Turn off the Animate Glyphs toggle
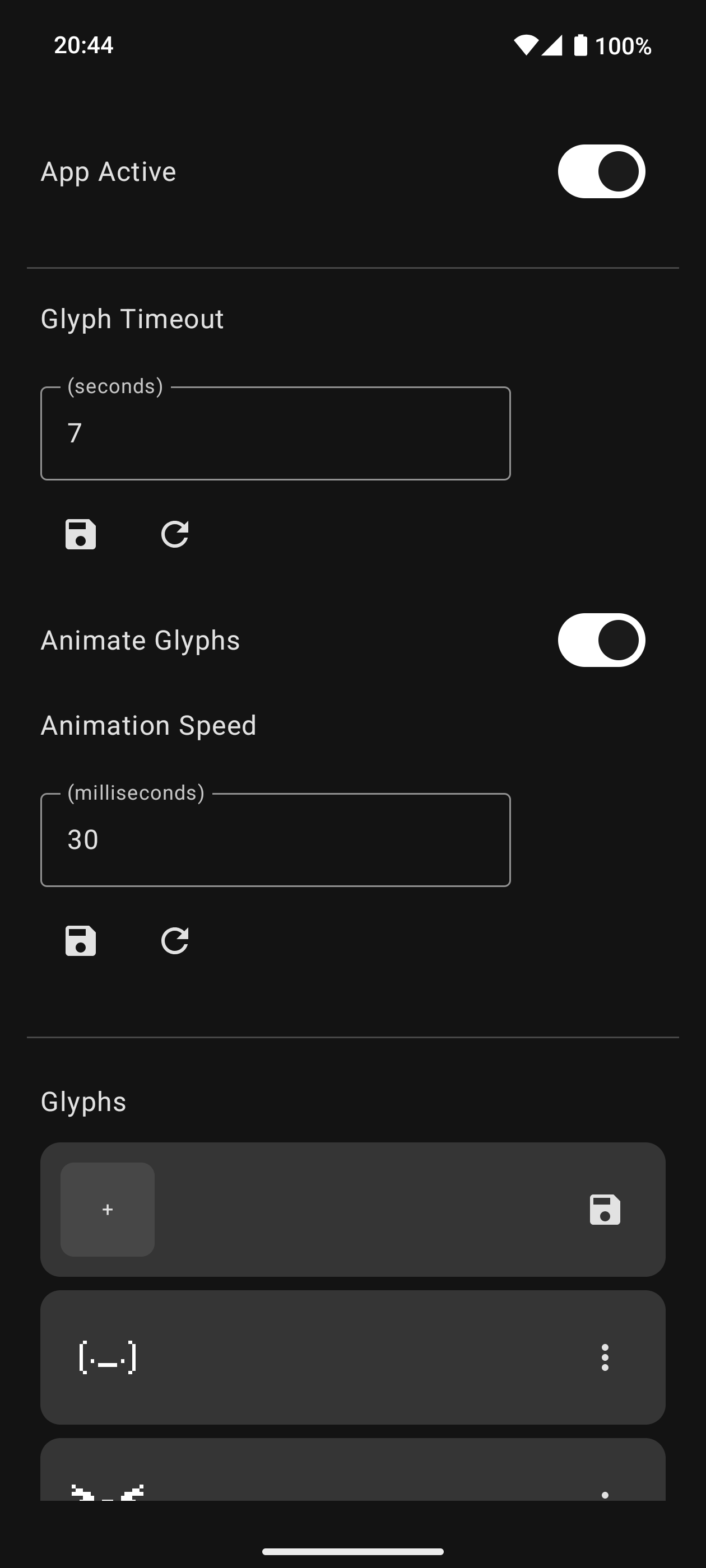This screenshot has height=1568, width=706. (601, 640)
